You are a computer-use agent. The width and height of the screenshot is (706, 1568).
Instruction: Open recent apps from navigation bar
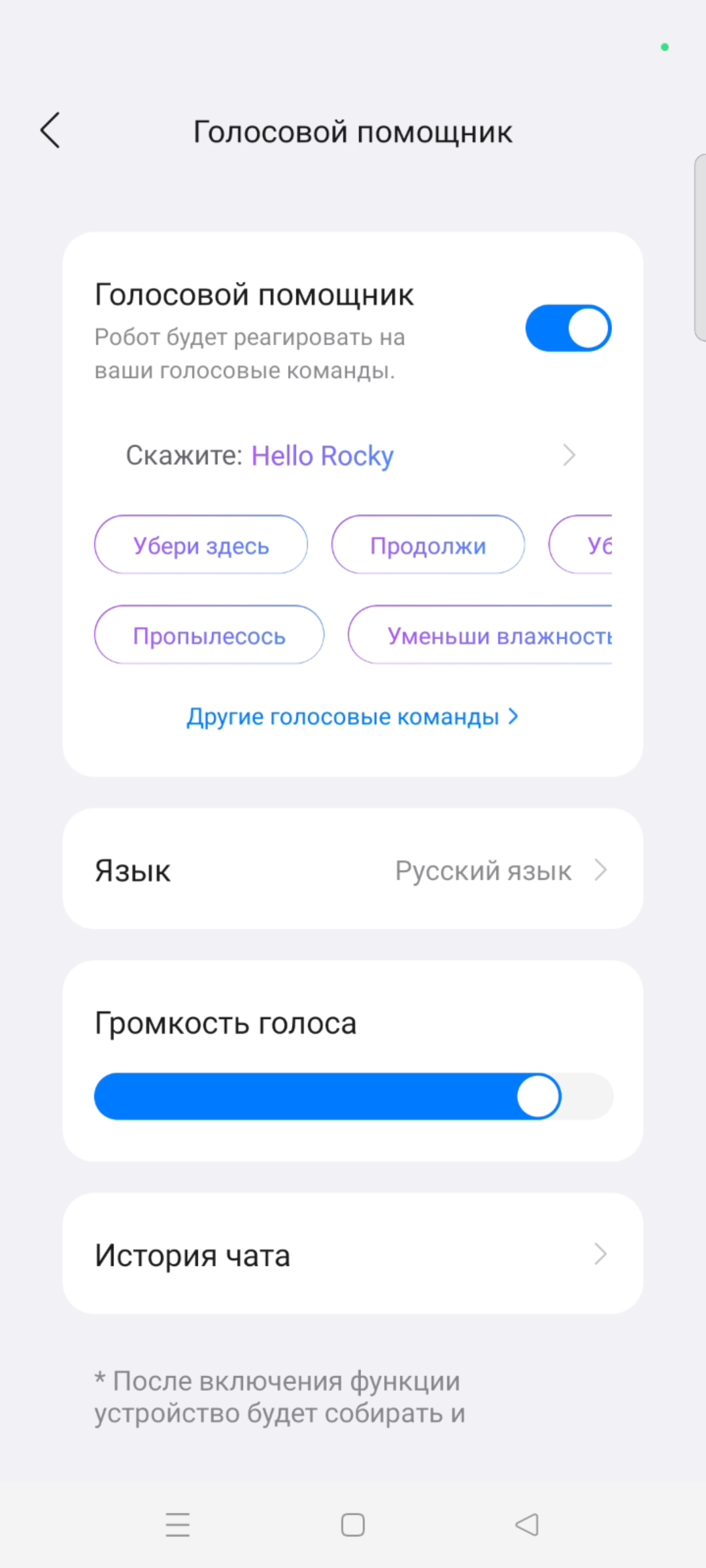point(177,1525)
